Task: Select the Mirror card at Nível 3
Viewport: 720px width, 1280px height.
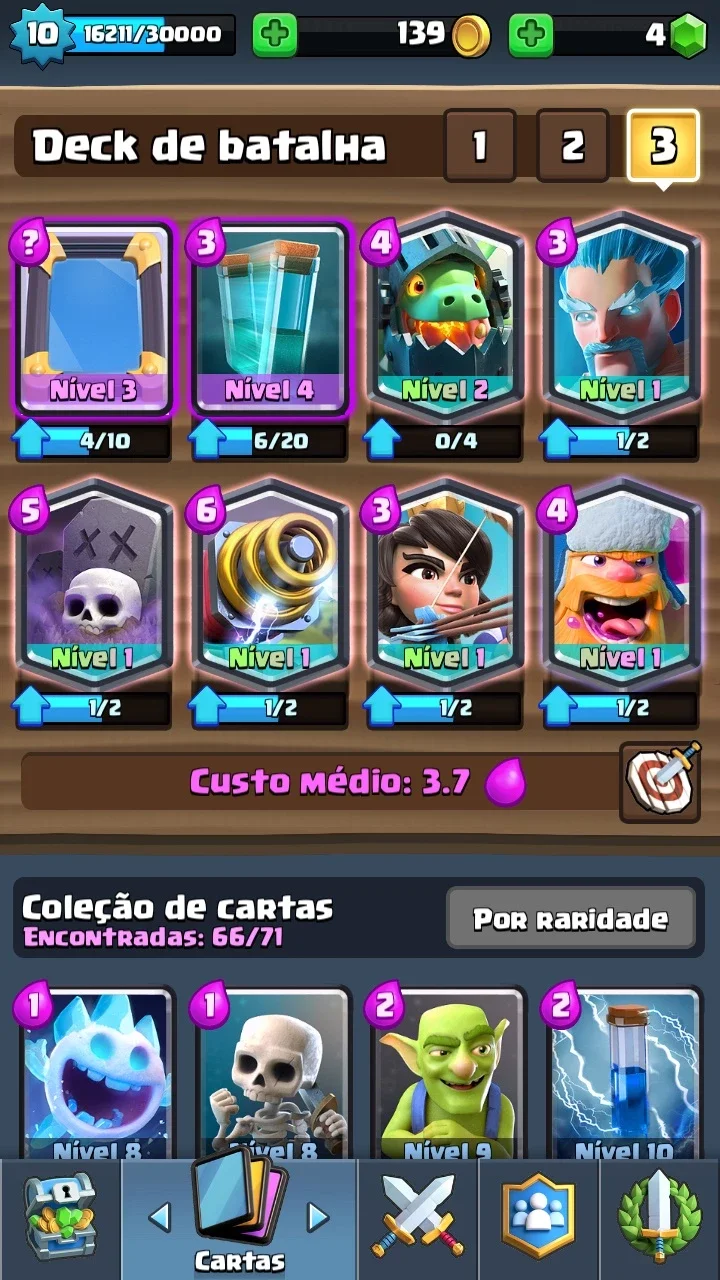Action: [x=94, y=320]
